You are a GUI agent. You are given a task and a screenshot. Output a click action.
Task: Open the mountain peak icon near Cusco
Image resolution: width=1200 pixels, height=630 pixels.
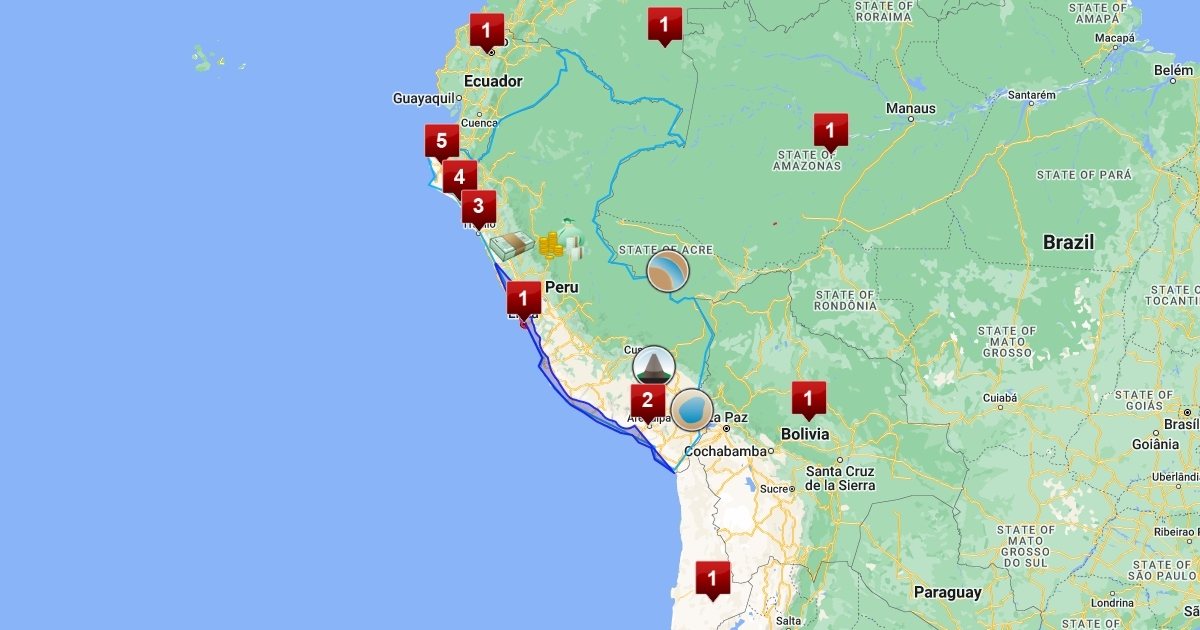[x=654, y=367]
